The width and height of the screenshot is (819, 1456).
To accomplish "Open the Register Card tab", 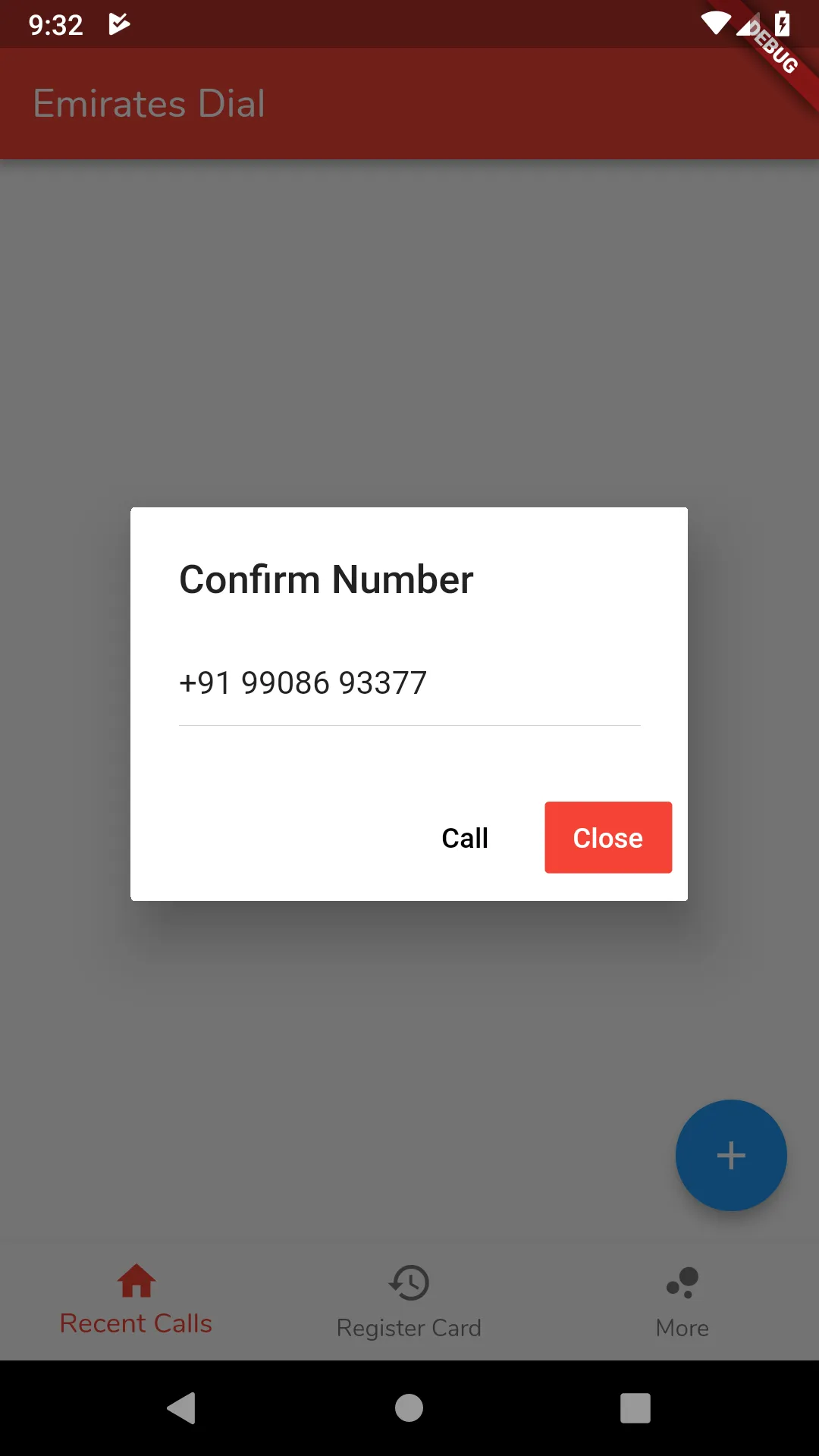I will (409, 1301).
